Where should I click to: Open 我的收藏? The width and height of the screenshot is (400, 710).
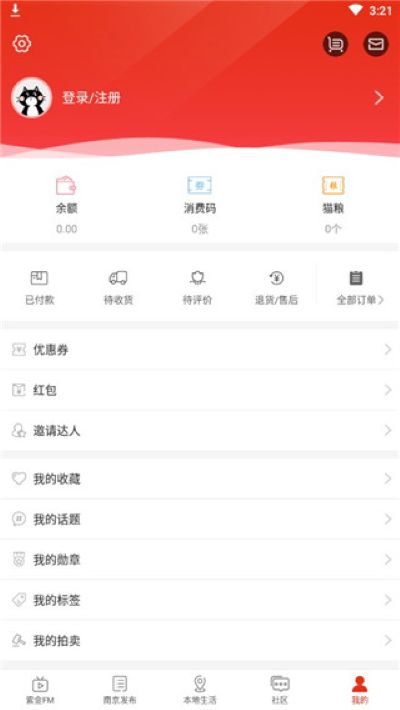pyautogui.click(x=200, y=479)
